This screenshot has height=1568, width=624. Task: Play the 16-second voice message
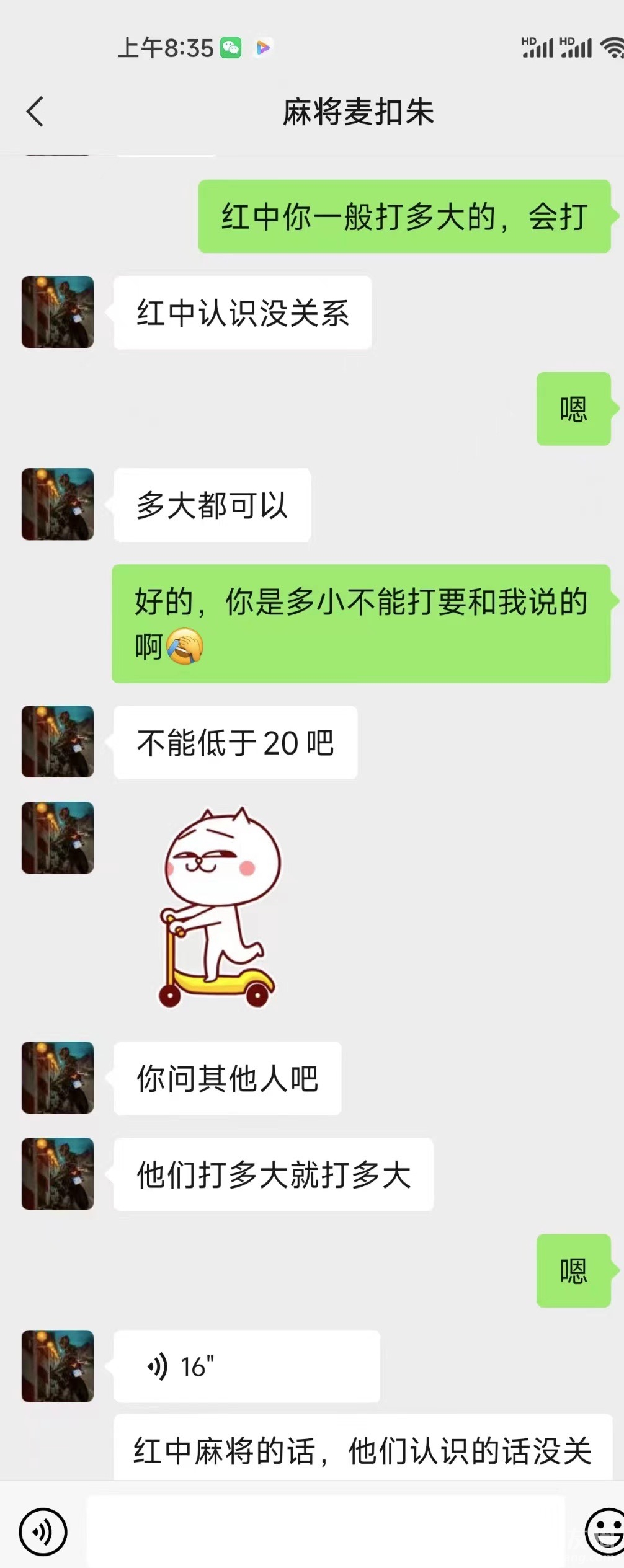246,1366
